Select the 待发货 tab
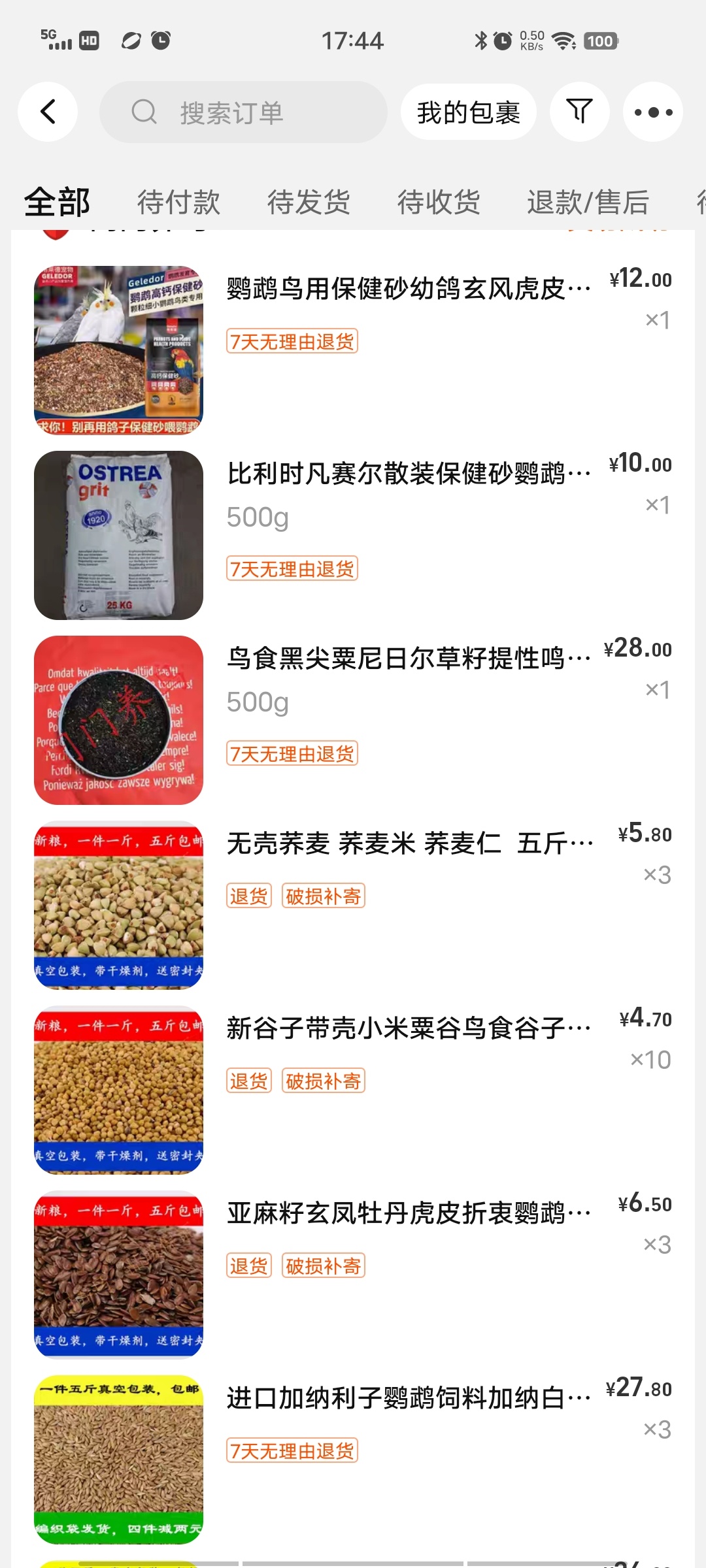 pos(309,202)
